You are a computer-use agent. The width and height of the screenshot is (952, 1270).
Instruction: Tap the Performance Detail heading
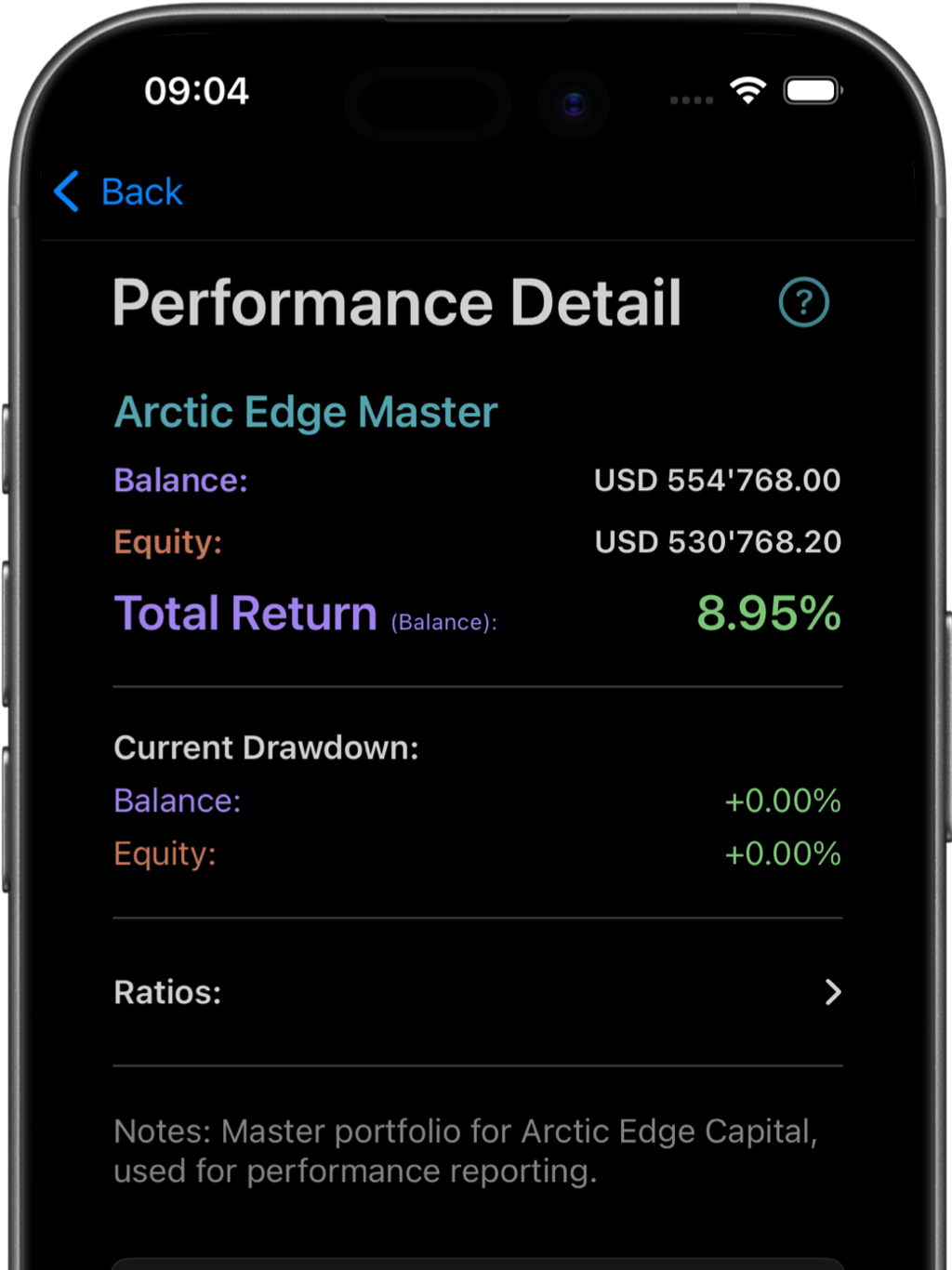397,302
